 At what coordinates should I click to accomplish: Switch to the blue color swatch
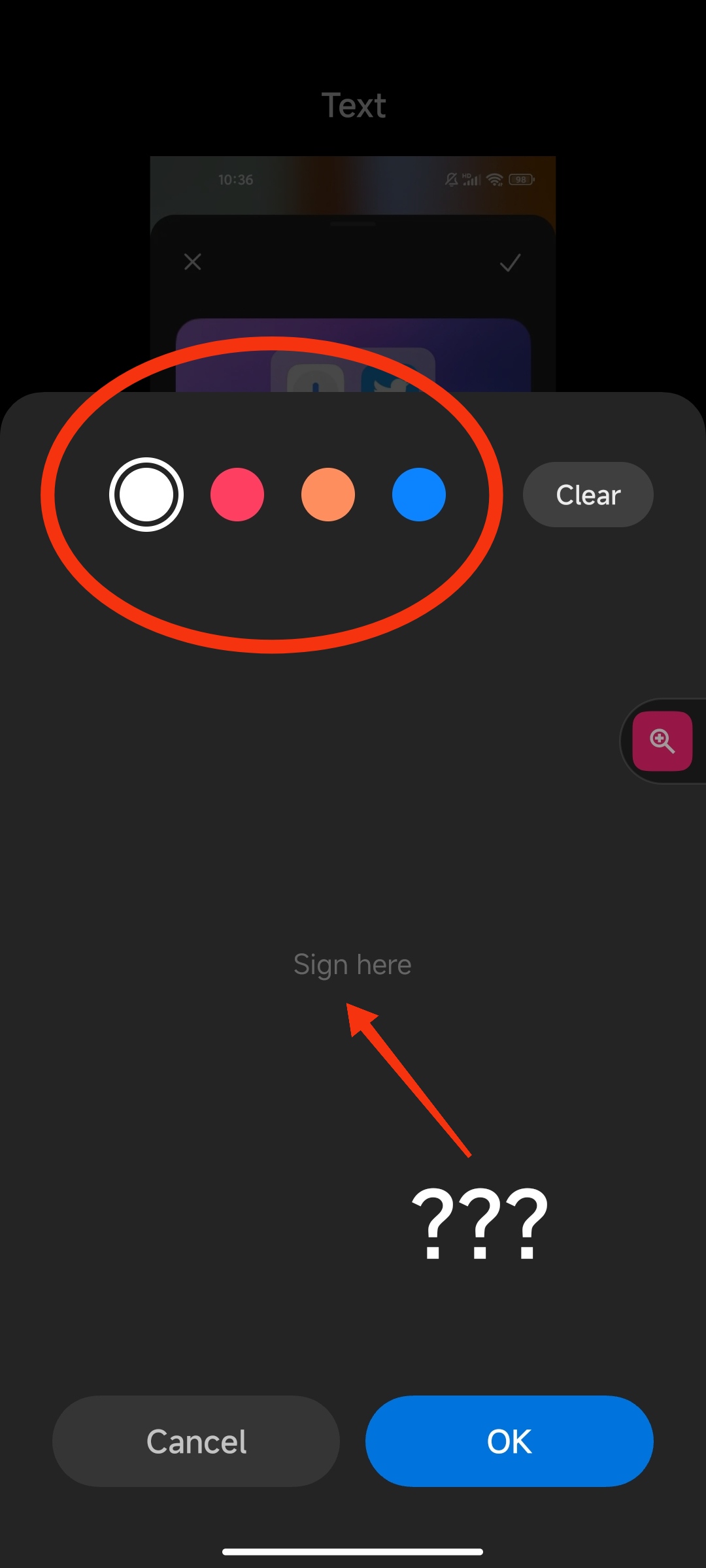click(x=419, y=495)
